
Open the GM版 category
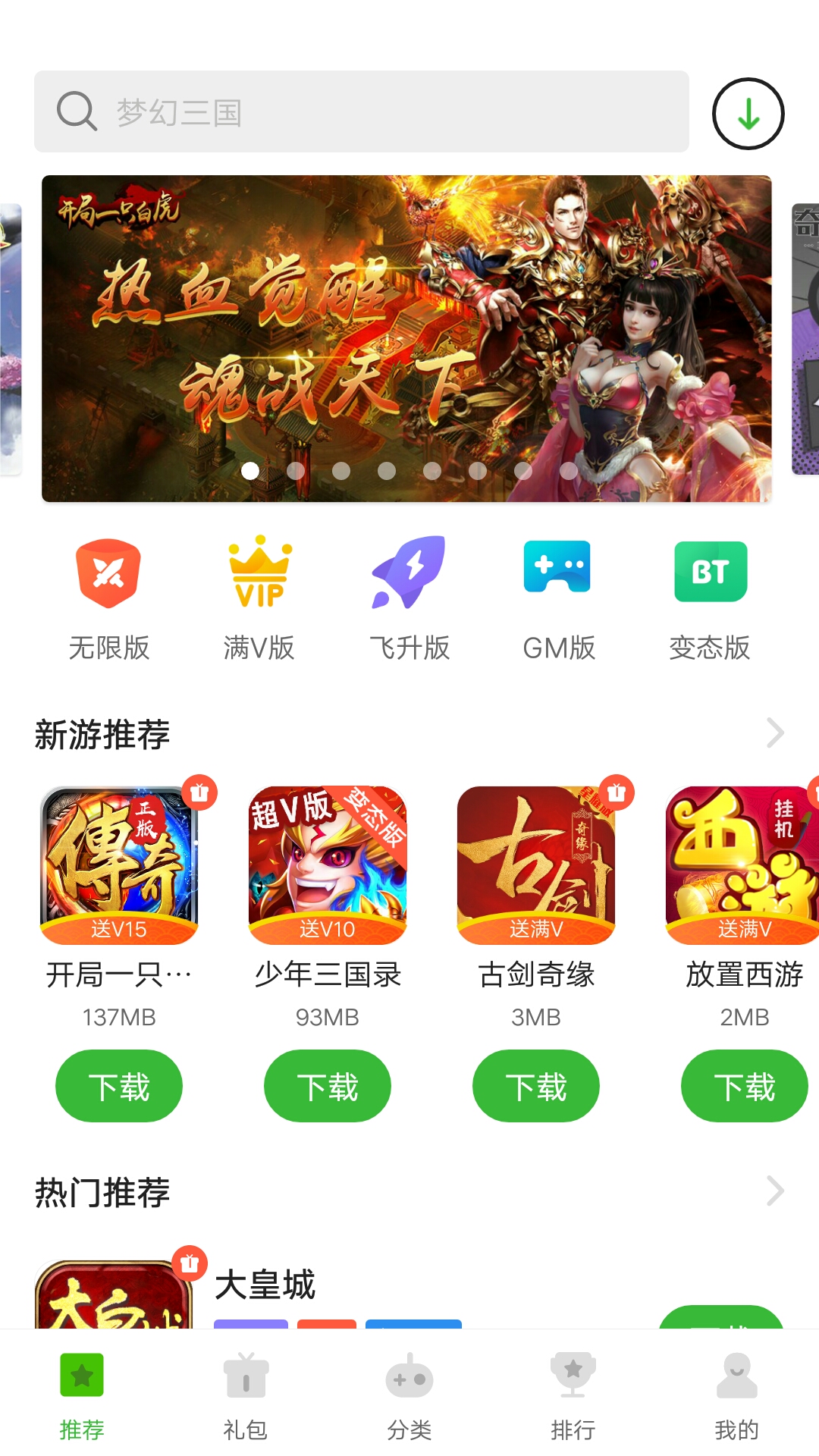tap(559, 599)
